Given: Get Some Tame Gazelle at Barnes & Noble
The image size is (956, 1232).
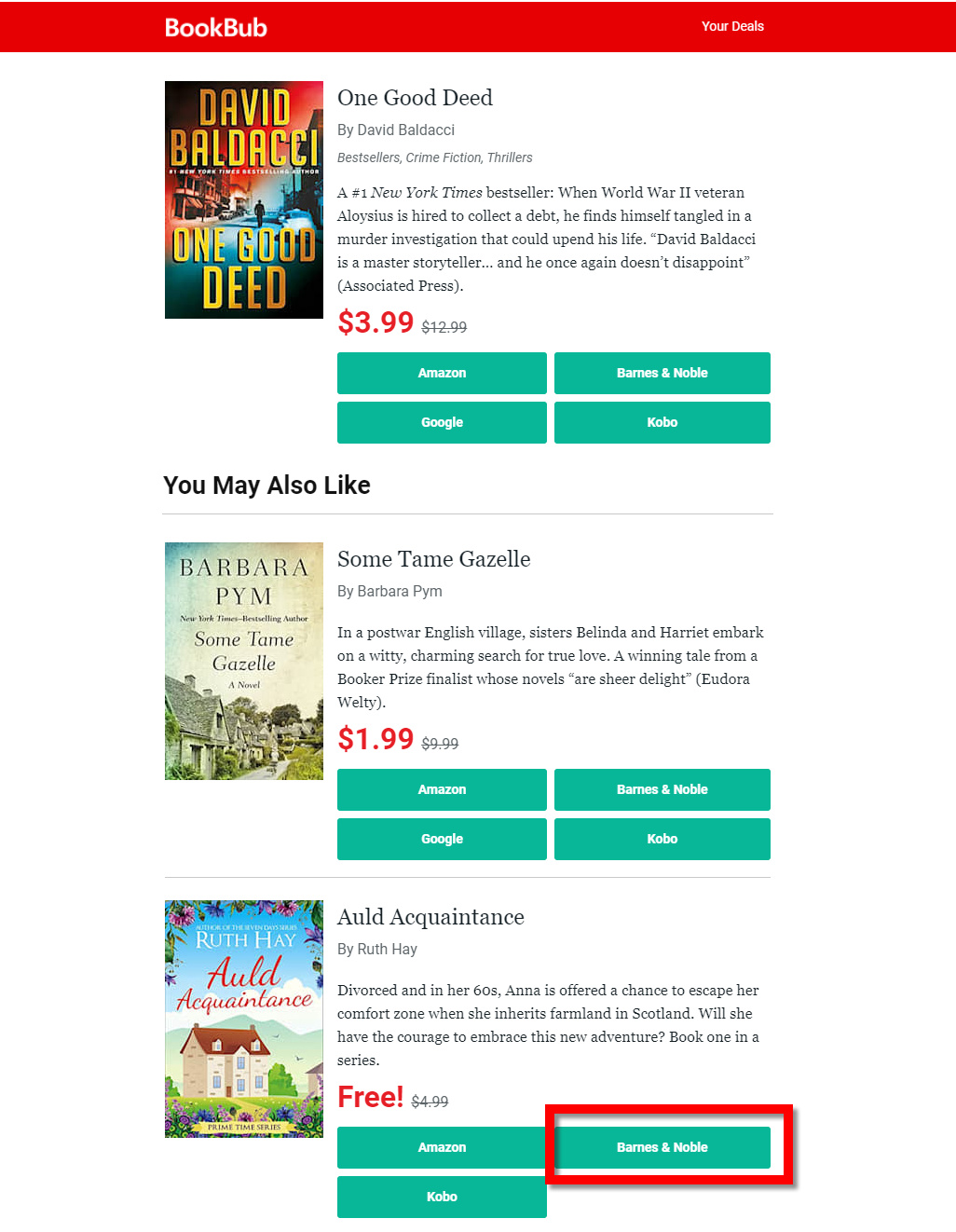Looking at the screenshot, I should 662,789.
